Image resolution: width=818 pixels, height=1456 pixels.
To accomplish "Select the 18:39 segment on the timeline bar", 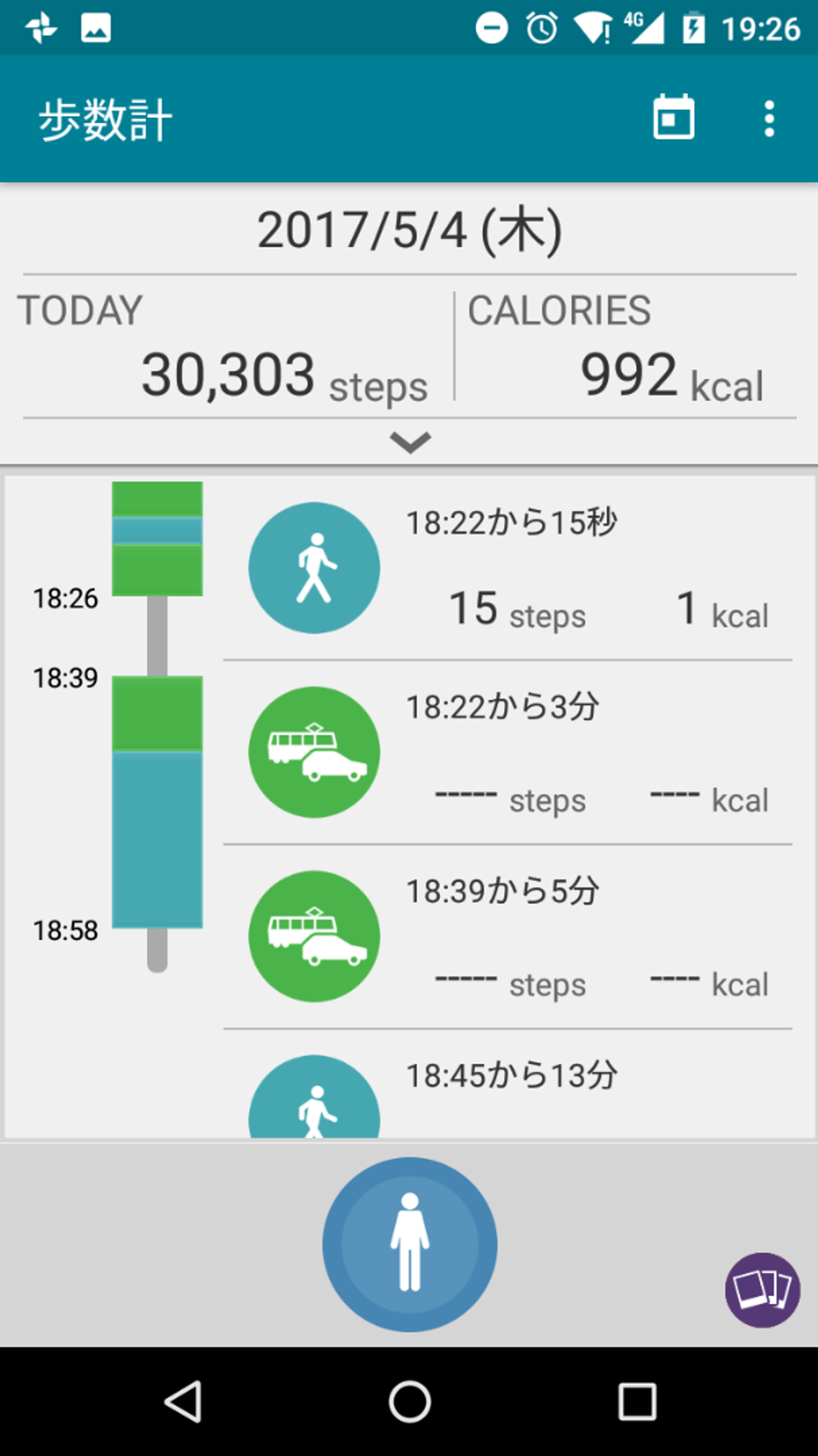I will point(157,713).
